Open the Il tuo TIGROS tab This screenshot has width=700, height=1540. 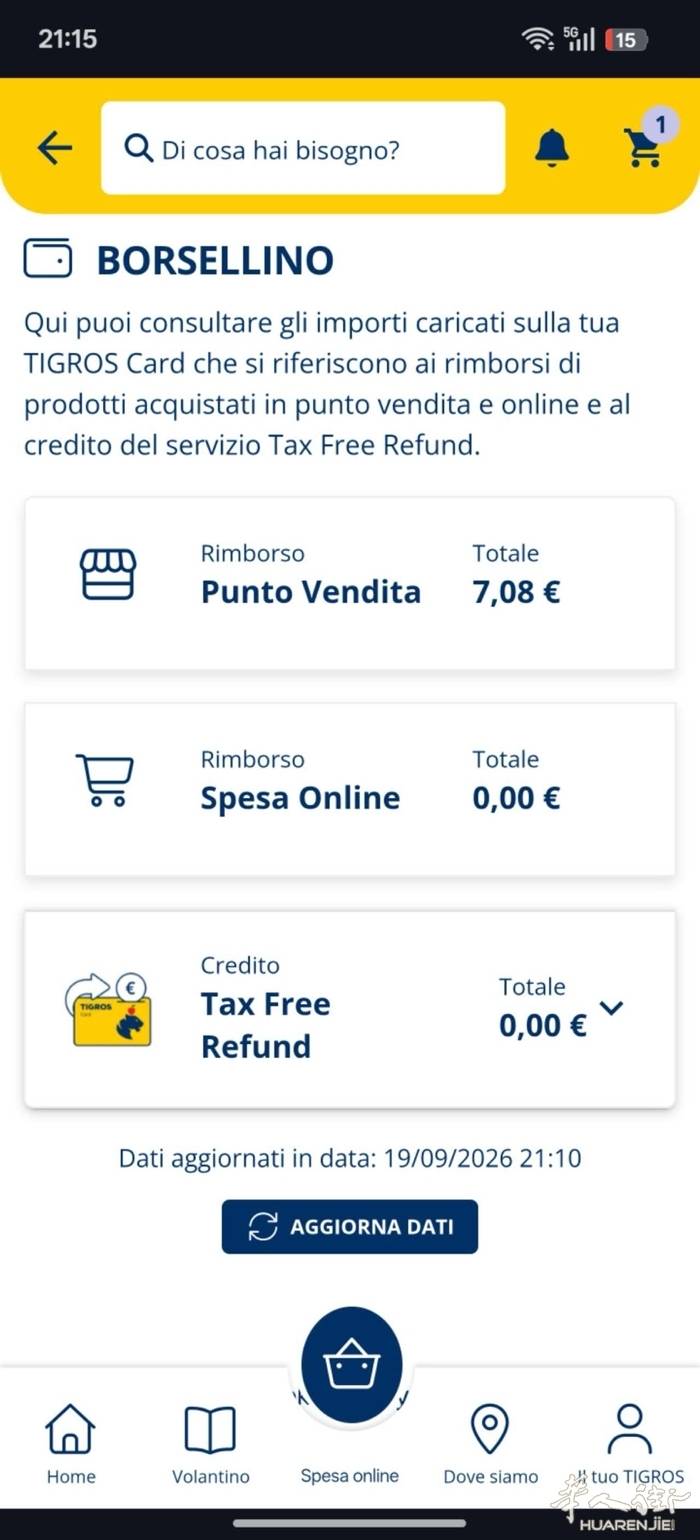click(x=630, y=1443)
